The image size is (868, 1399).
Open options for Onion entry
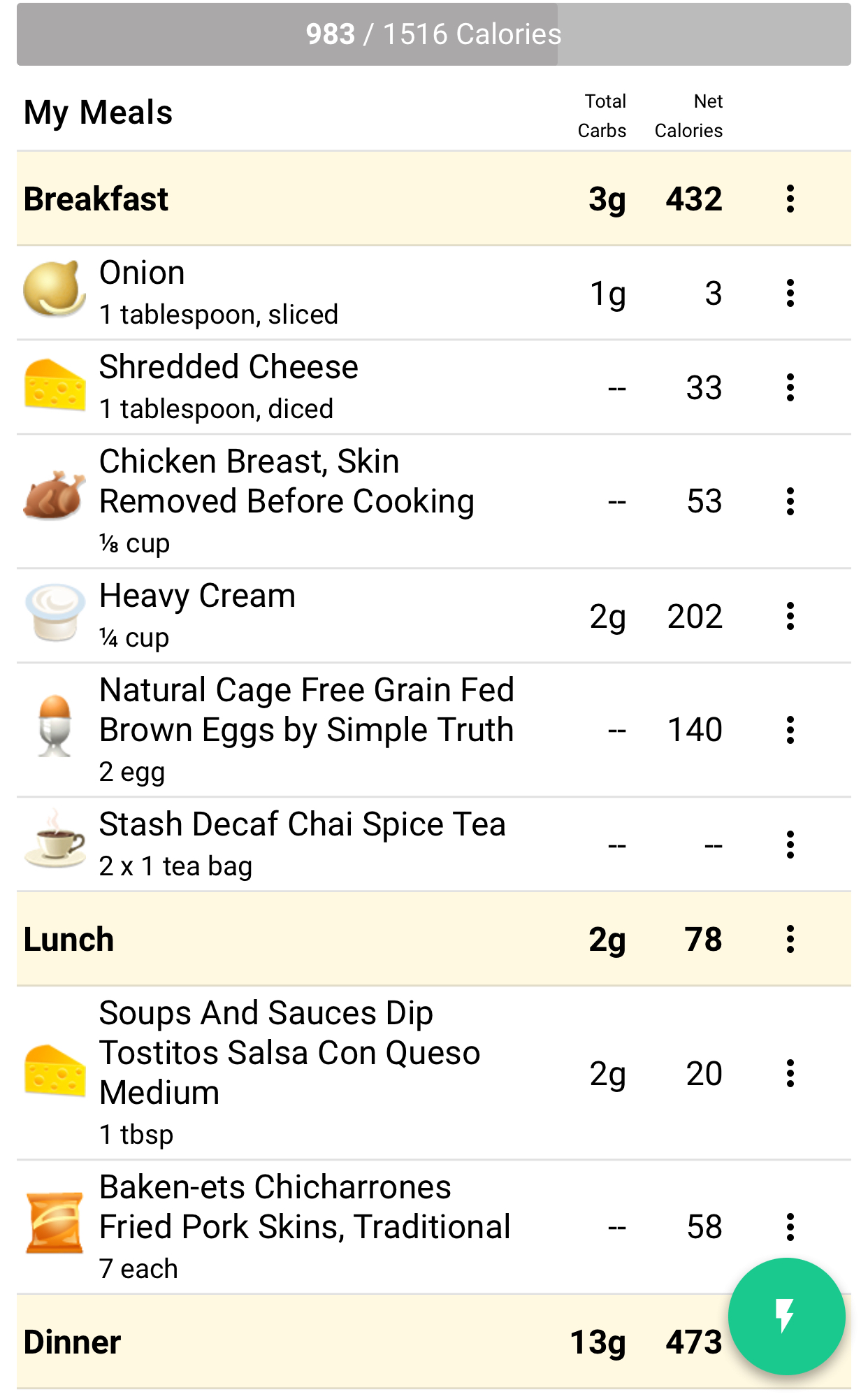pos(790,293)
